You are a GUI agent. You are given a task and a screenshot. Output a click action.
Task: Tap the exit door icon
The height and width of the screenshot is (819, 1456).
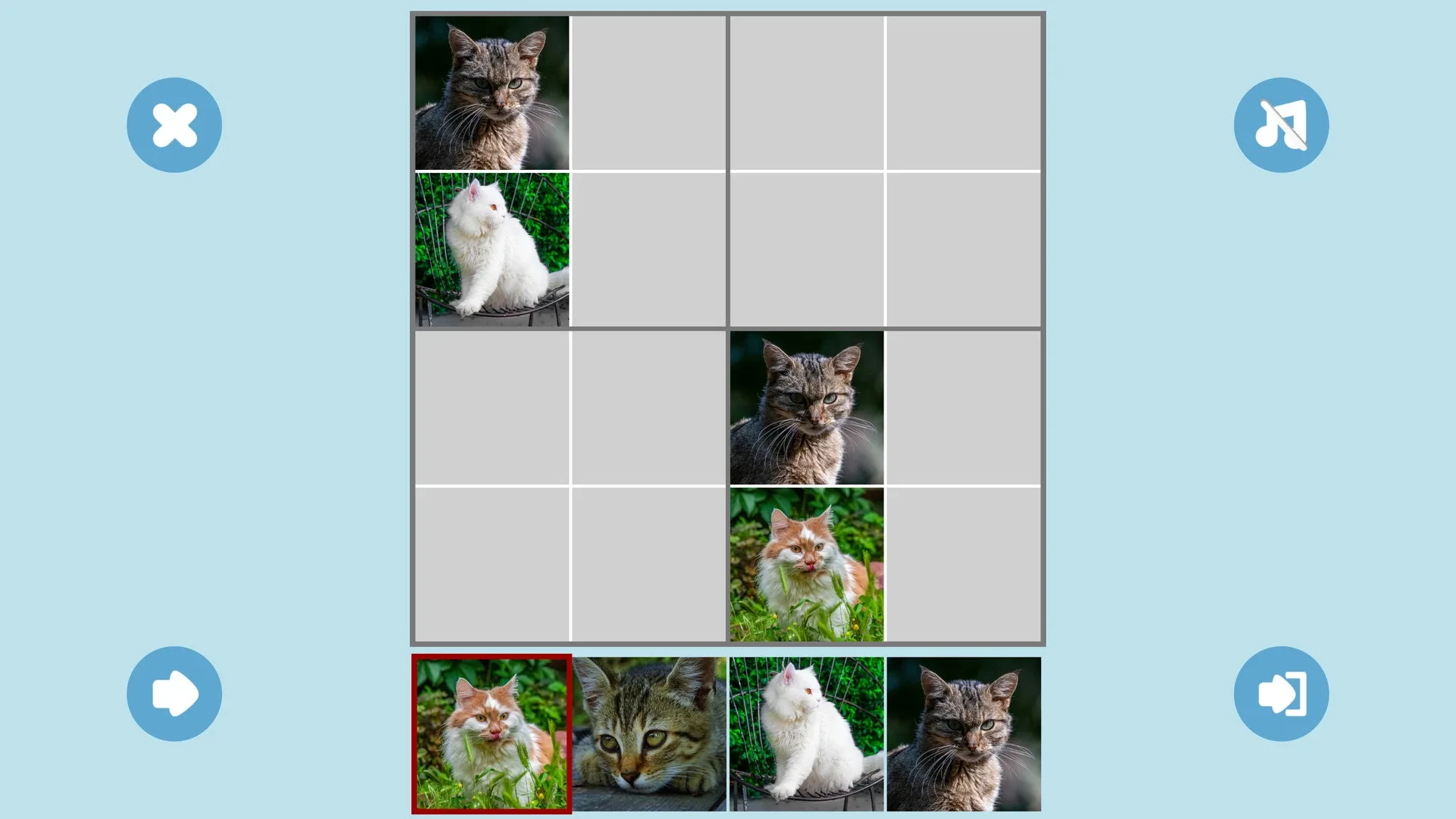pos(1281,693)
